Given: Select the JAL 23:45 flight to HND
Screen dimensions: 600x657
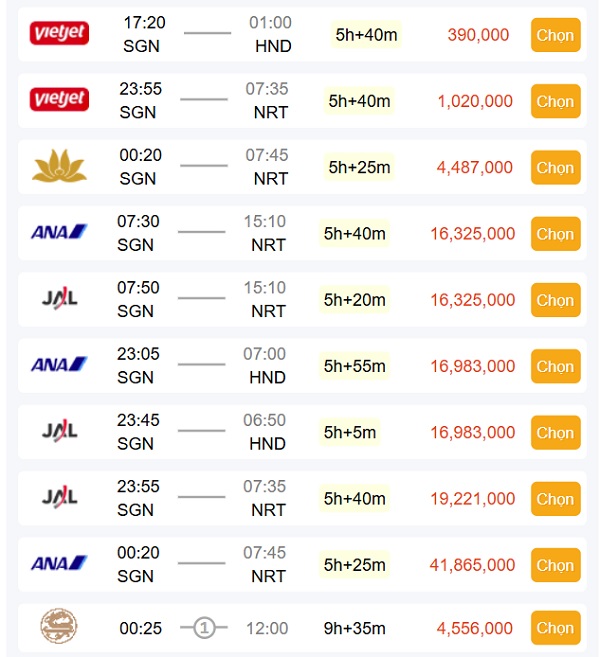Looking at the screenshot, I should point(554,433).
